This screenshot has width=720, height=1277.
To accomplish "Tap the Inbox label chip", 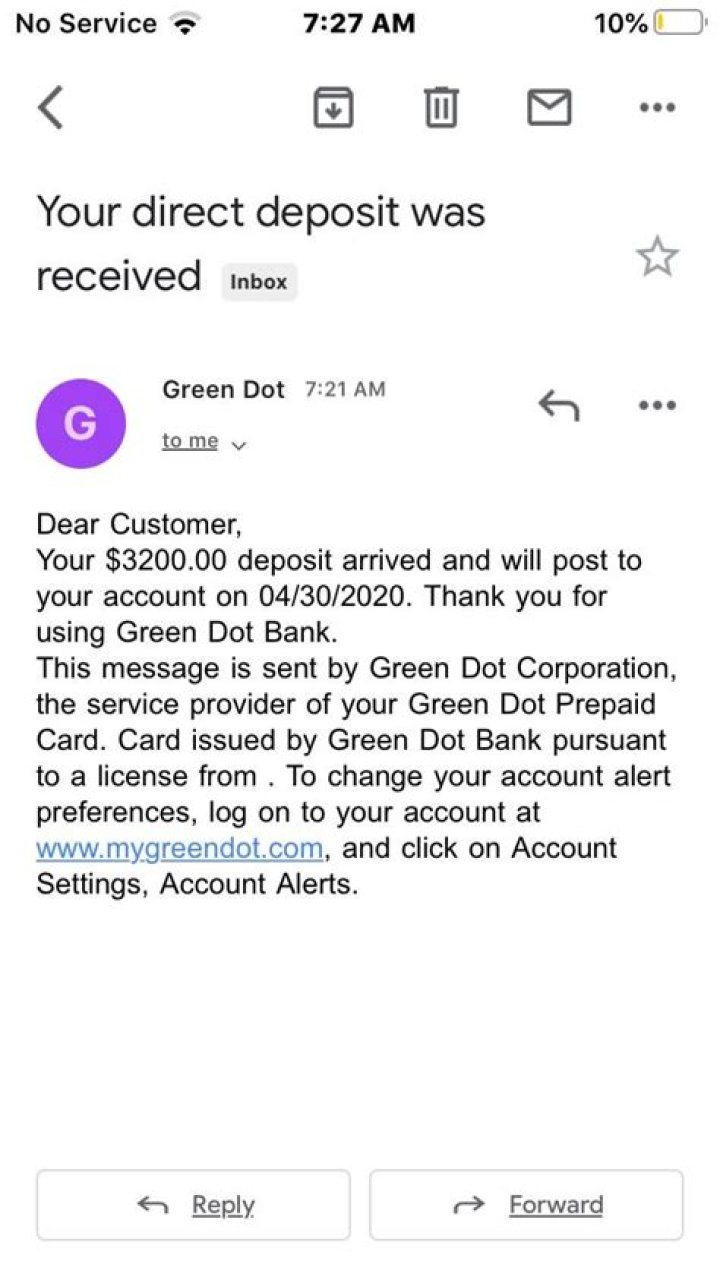I will 259,282.
